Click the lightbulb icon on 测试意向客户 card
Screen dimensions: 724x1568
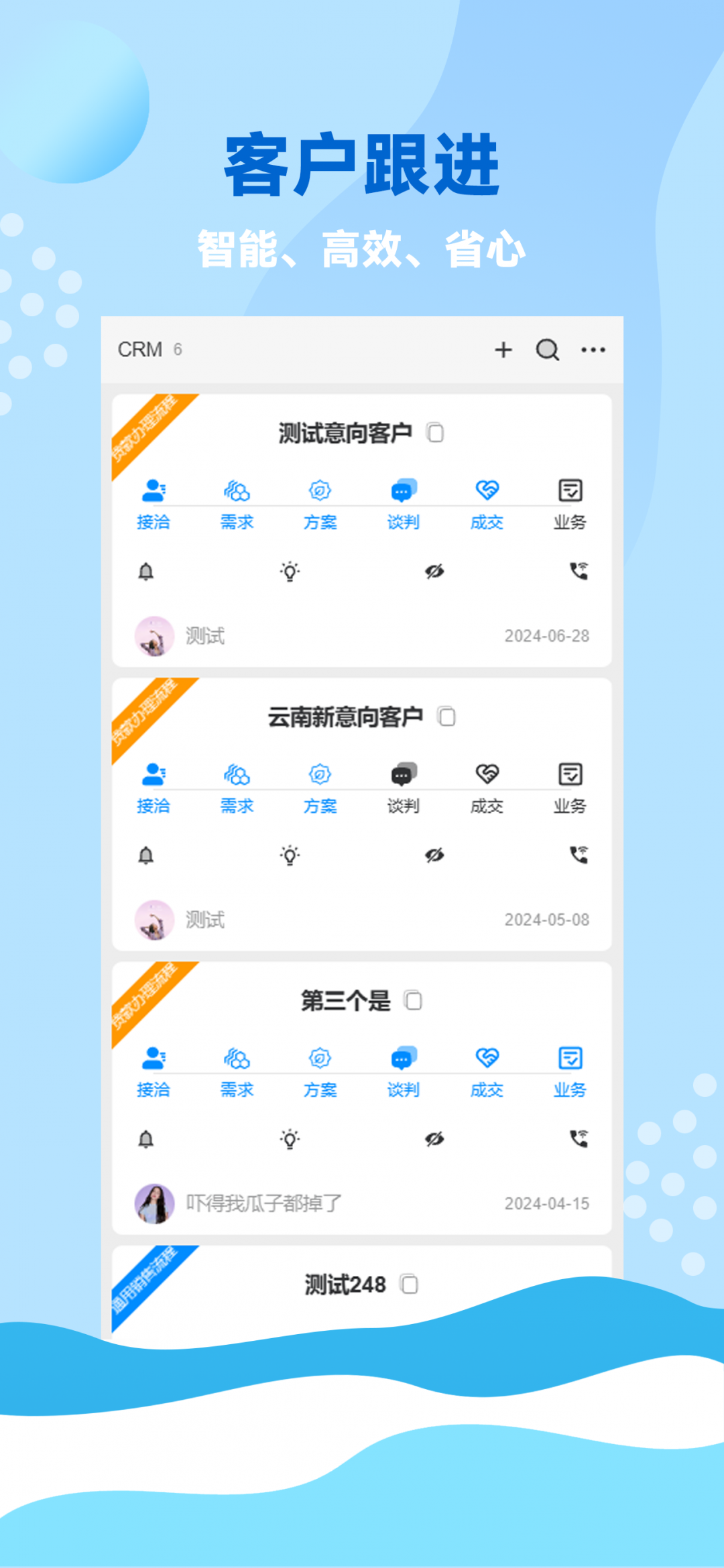pos(290,572)
